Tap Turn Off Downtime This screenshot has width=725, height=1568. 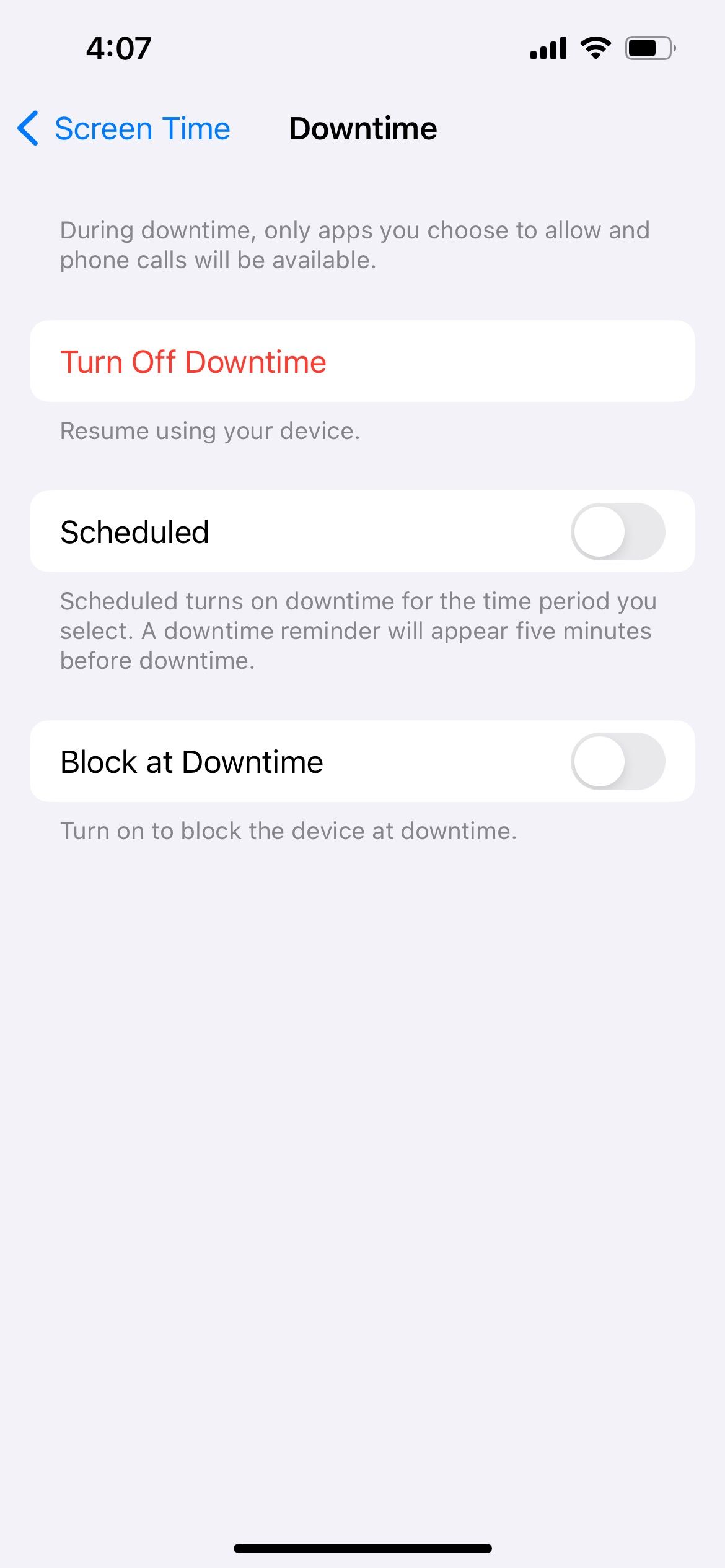[362, 361]
